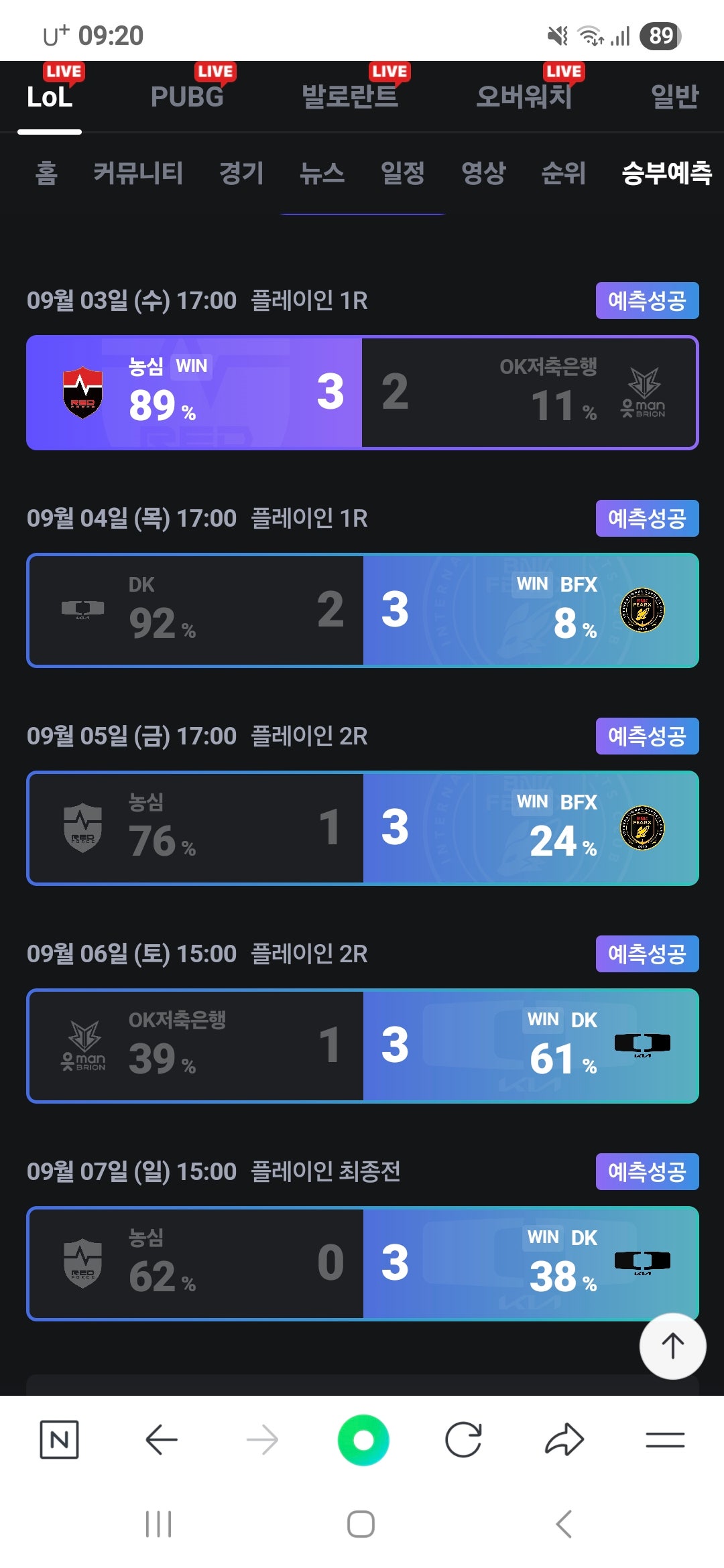Open the 09월 03일 농심 vs OK저축은행 match card

362,392
